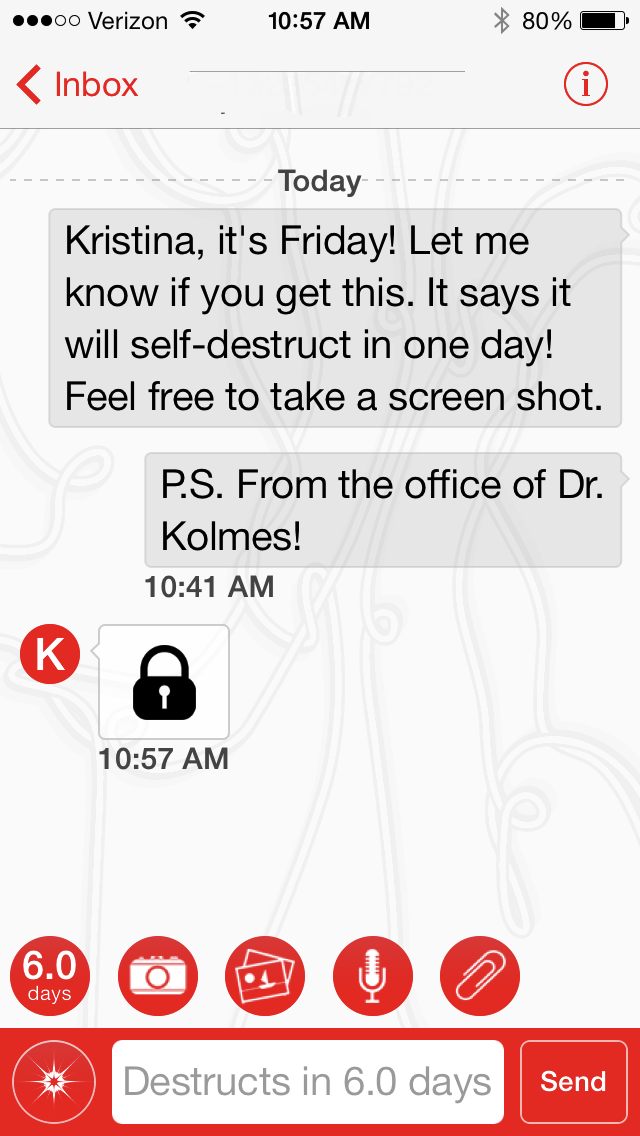Change the 6.0 days destruct timer
This screenshot has width=640, height=1136.
tap(50, 975)
